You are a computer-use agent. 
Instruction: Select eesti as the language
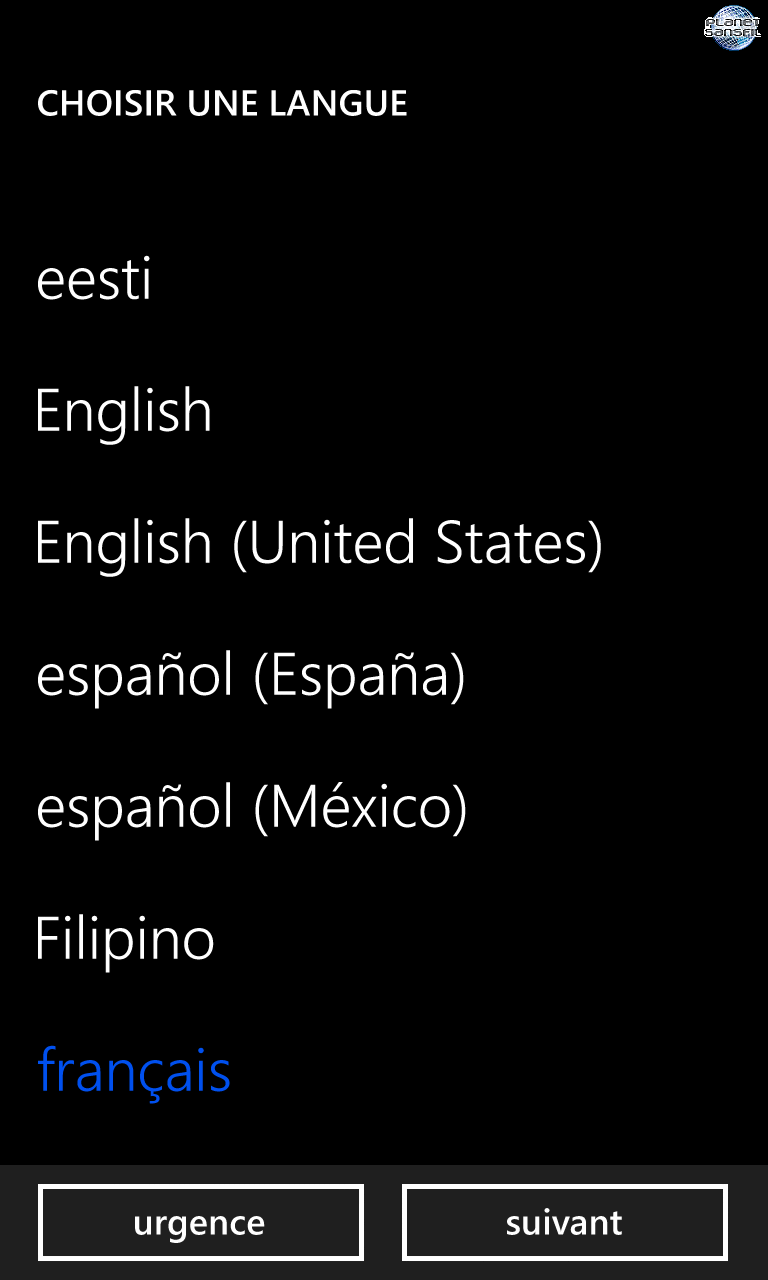[x=94, y=280]
